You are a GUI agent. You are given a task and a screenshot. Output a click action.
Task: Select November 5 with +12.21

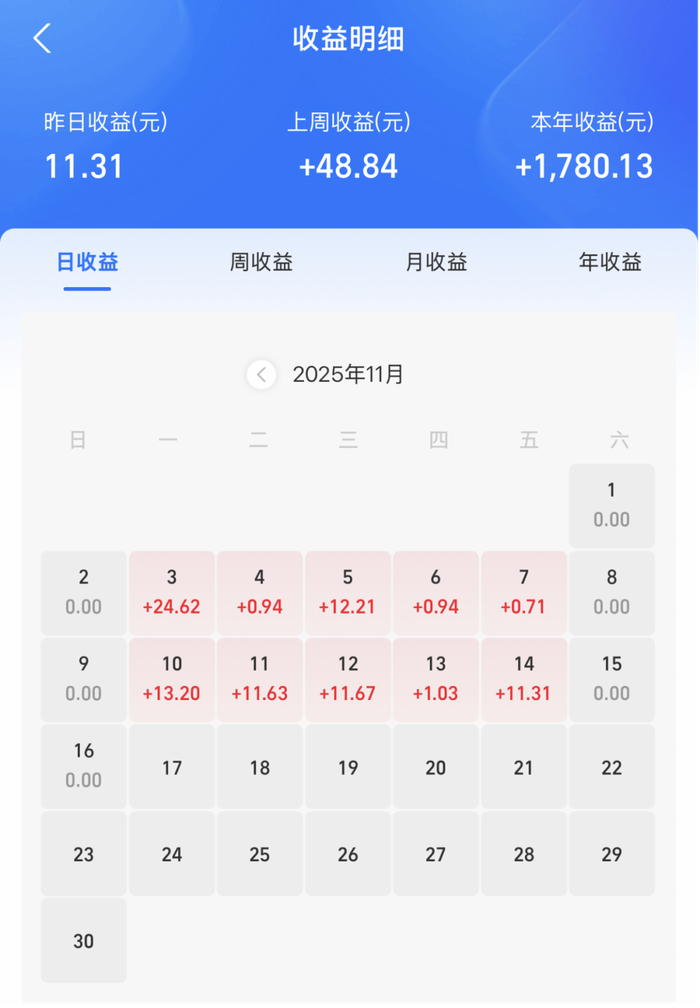pyautogui.click(x=348, y=592)
